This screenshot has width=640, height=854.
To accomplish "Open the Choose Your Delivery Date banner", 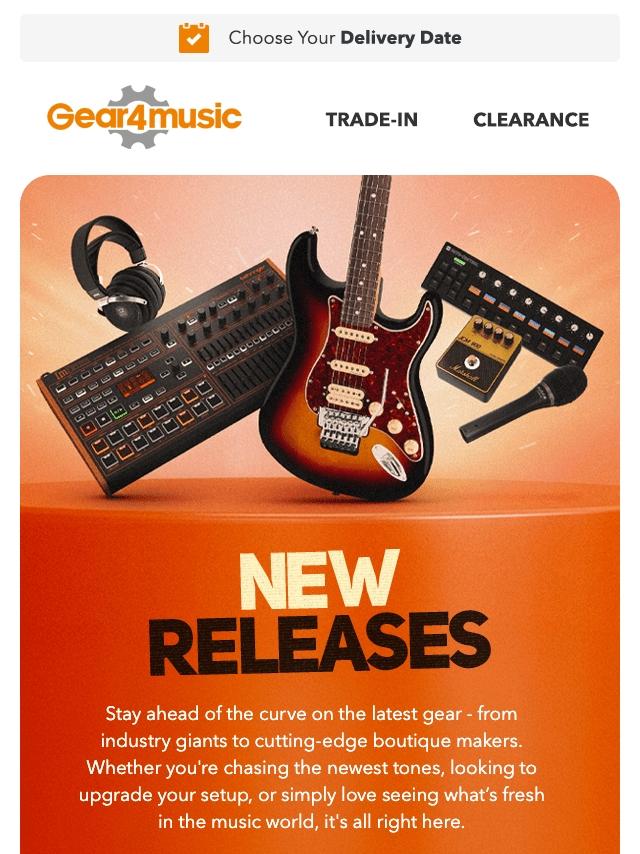I will [320, 38].
